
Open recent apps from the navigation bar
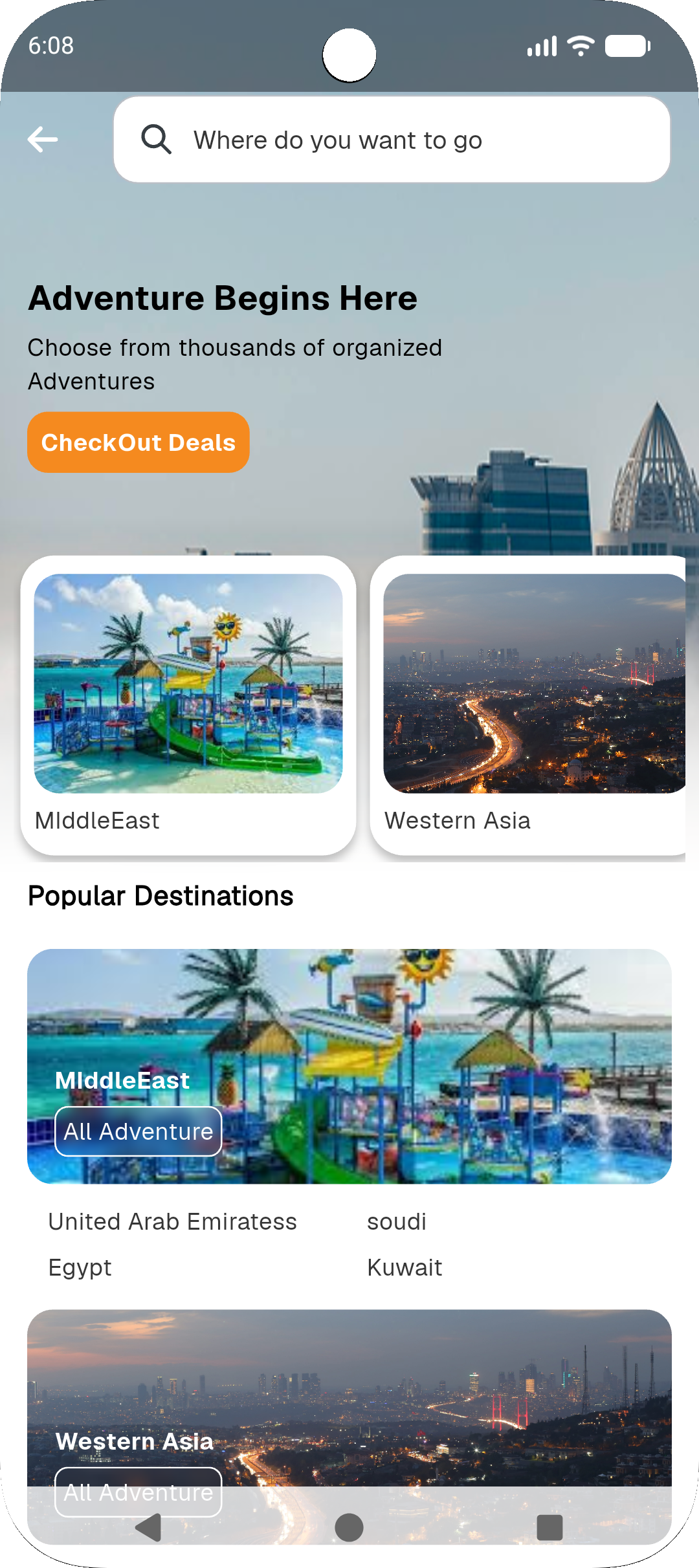[x=549, y=1528]
